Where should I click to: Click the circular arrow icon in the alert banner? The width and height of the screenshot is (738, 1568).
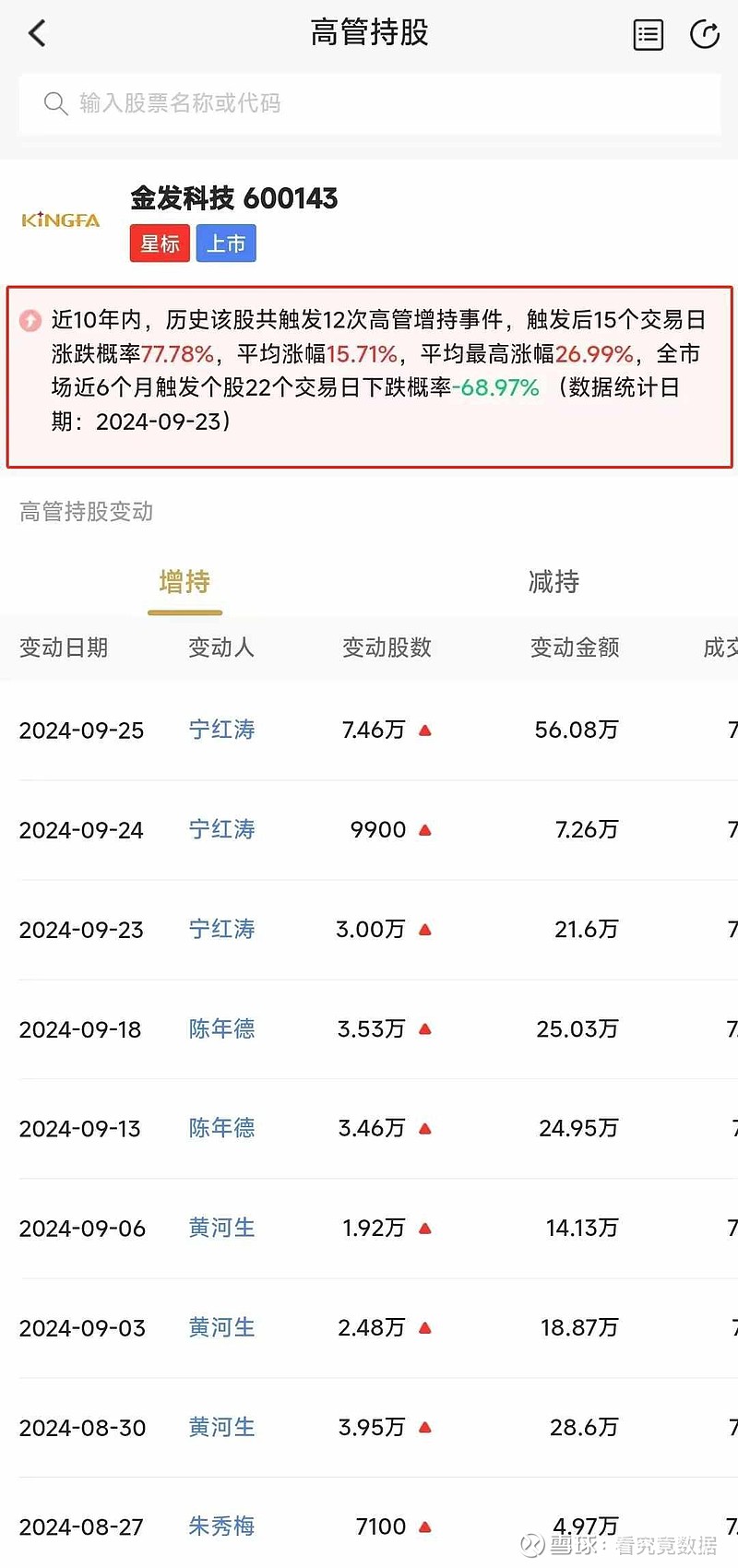pos(31,320)
